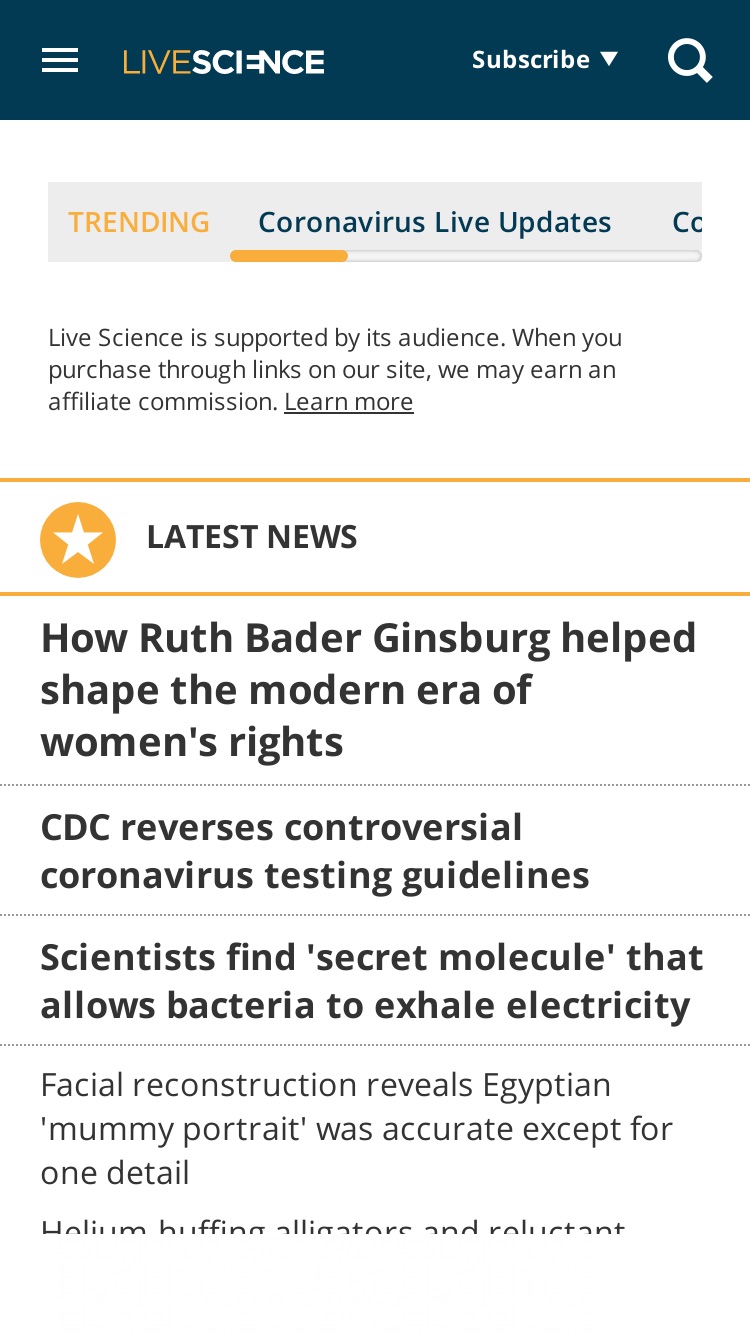Expand the Subscribe dropdown

pos(544,60)
